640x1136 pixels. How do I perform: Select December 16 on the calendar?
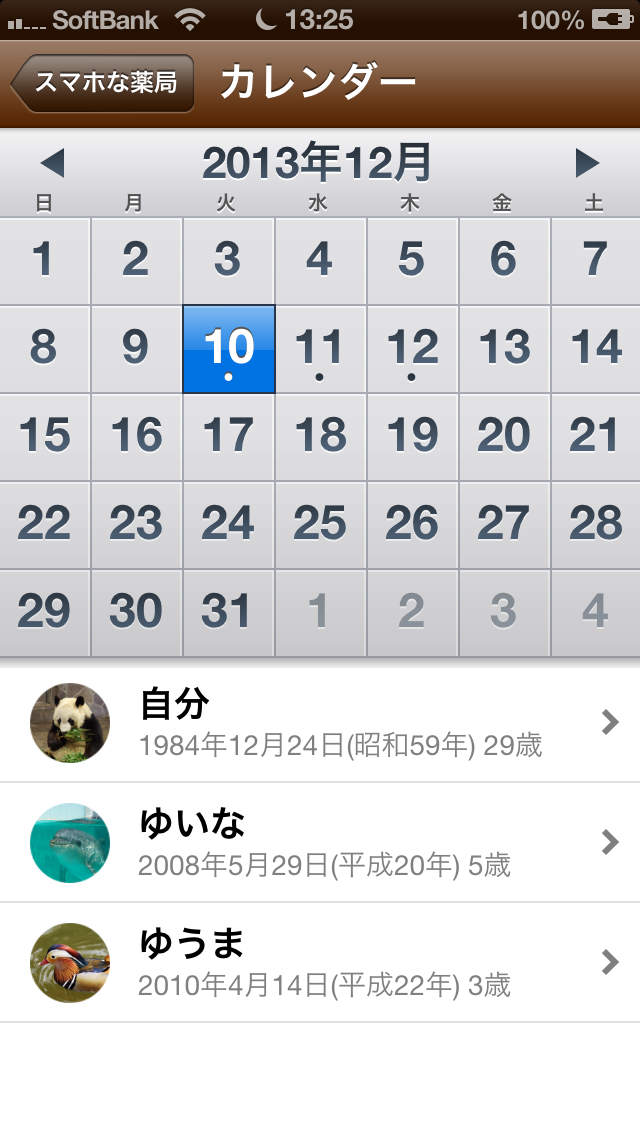pyautogui.click(x=136, y=436)
